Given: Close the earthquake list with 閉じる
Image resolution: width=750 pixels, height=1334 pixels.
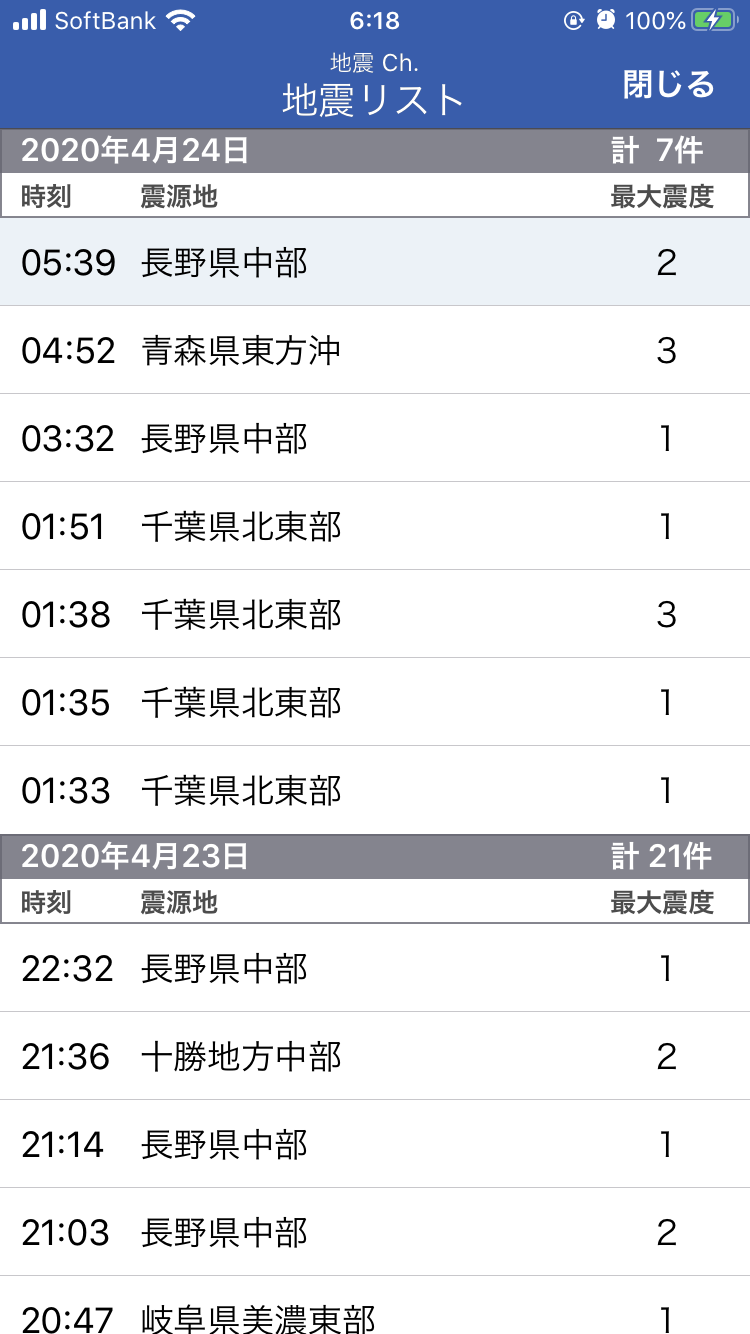Looking at the screenshot, I should pyautogui.click(x=668, y=84).
